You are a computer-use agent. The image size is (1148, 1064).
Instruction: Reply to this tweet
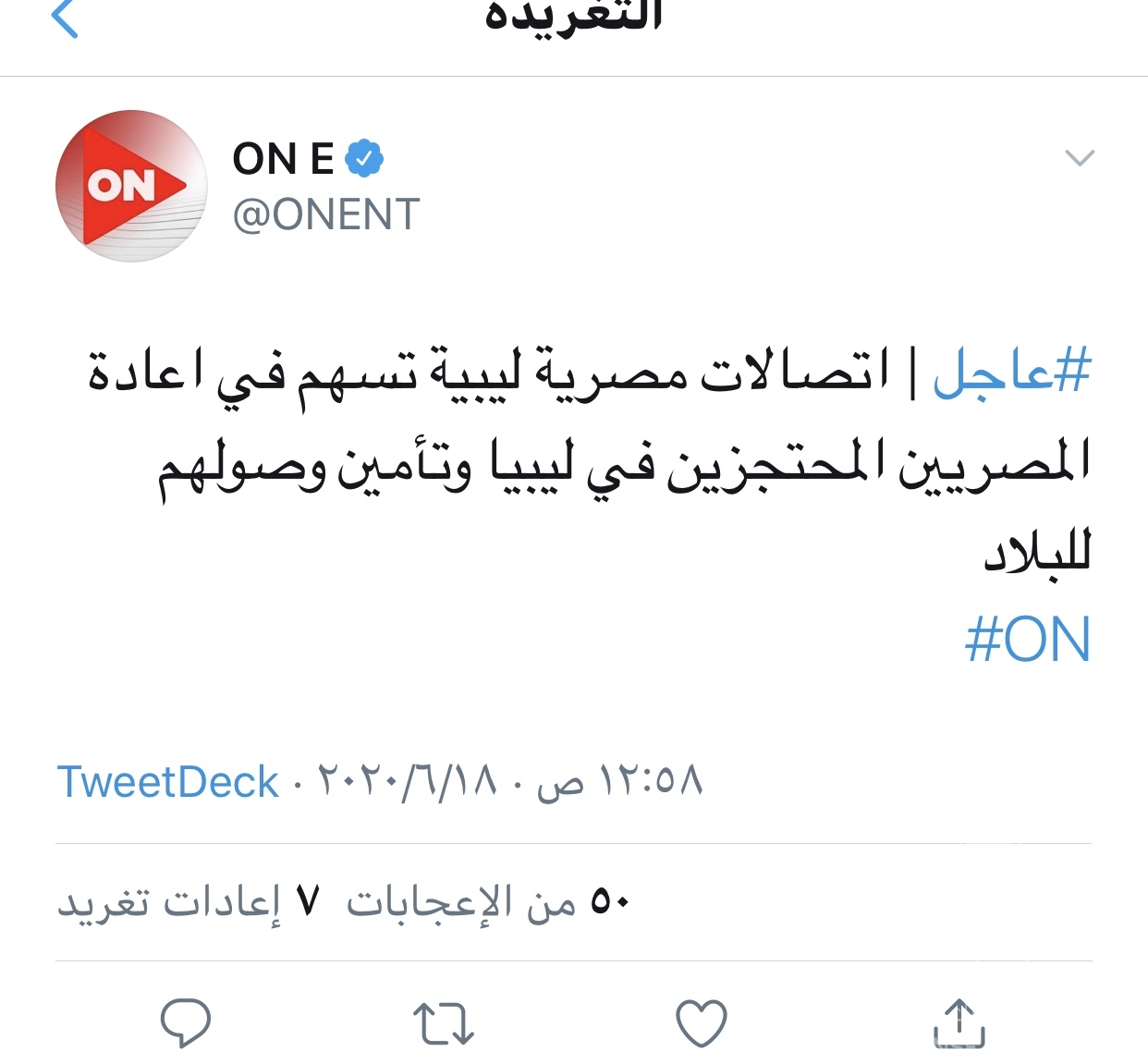186,1022
